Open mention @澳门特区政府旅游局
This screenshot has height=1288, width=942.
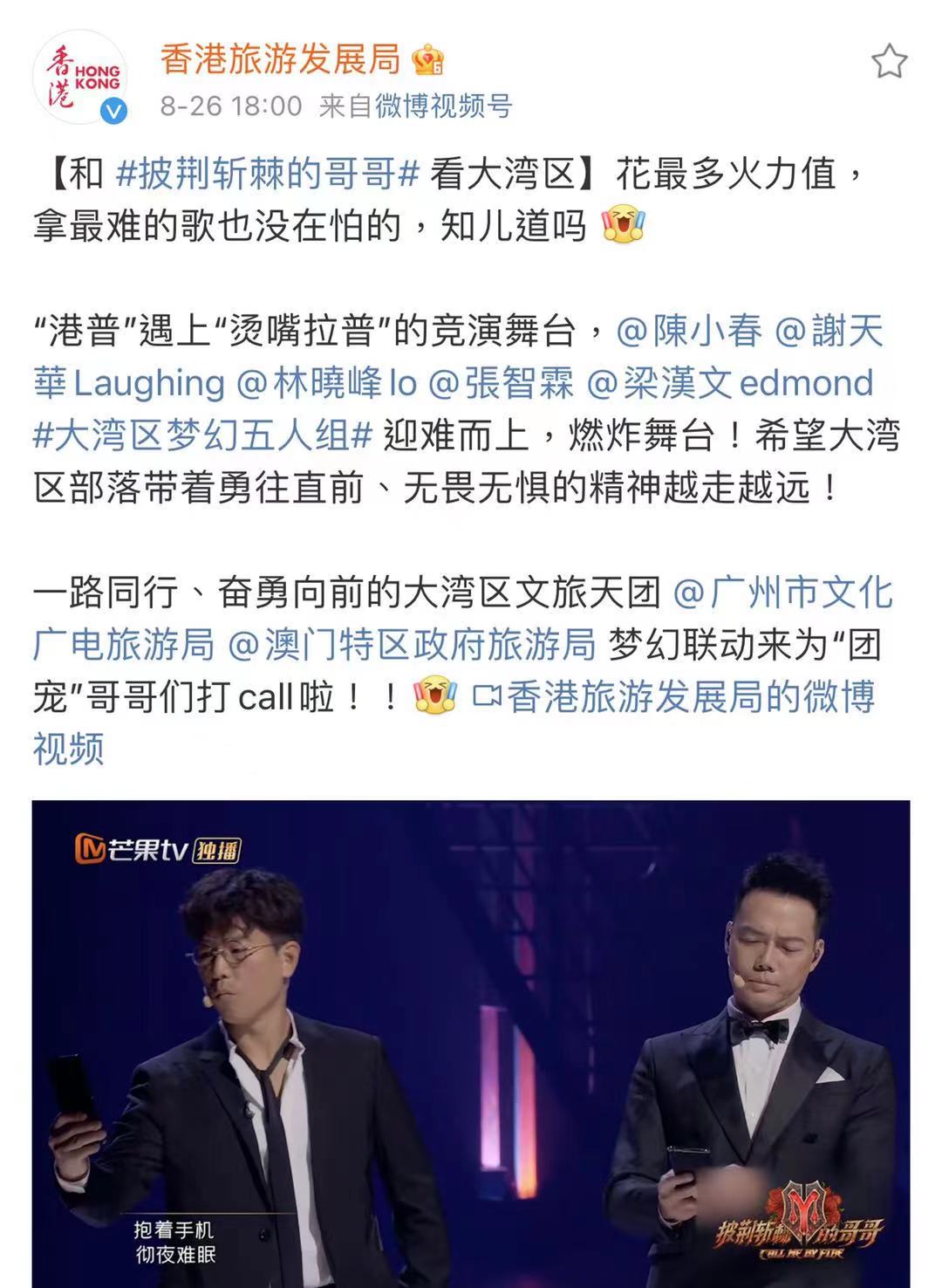coord(412,645)
